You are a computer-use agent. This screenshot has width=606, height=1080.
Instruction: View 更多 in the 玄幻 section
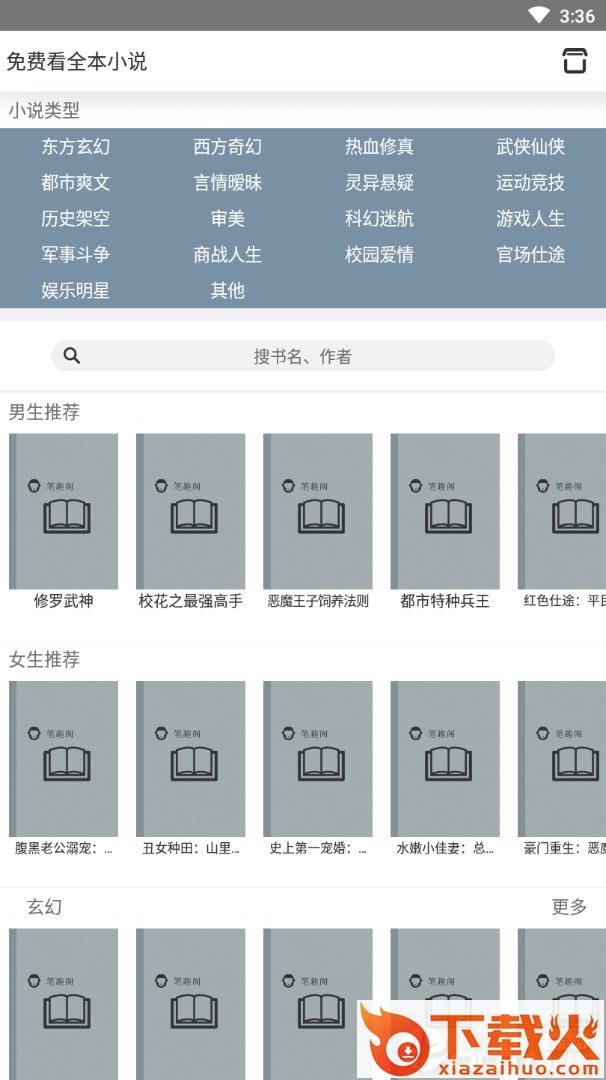pyautogui.click(x=569, y=907)
